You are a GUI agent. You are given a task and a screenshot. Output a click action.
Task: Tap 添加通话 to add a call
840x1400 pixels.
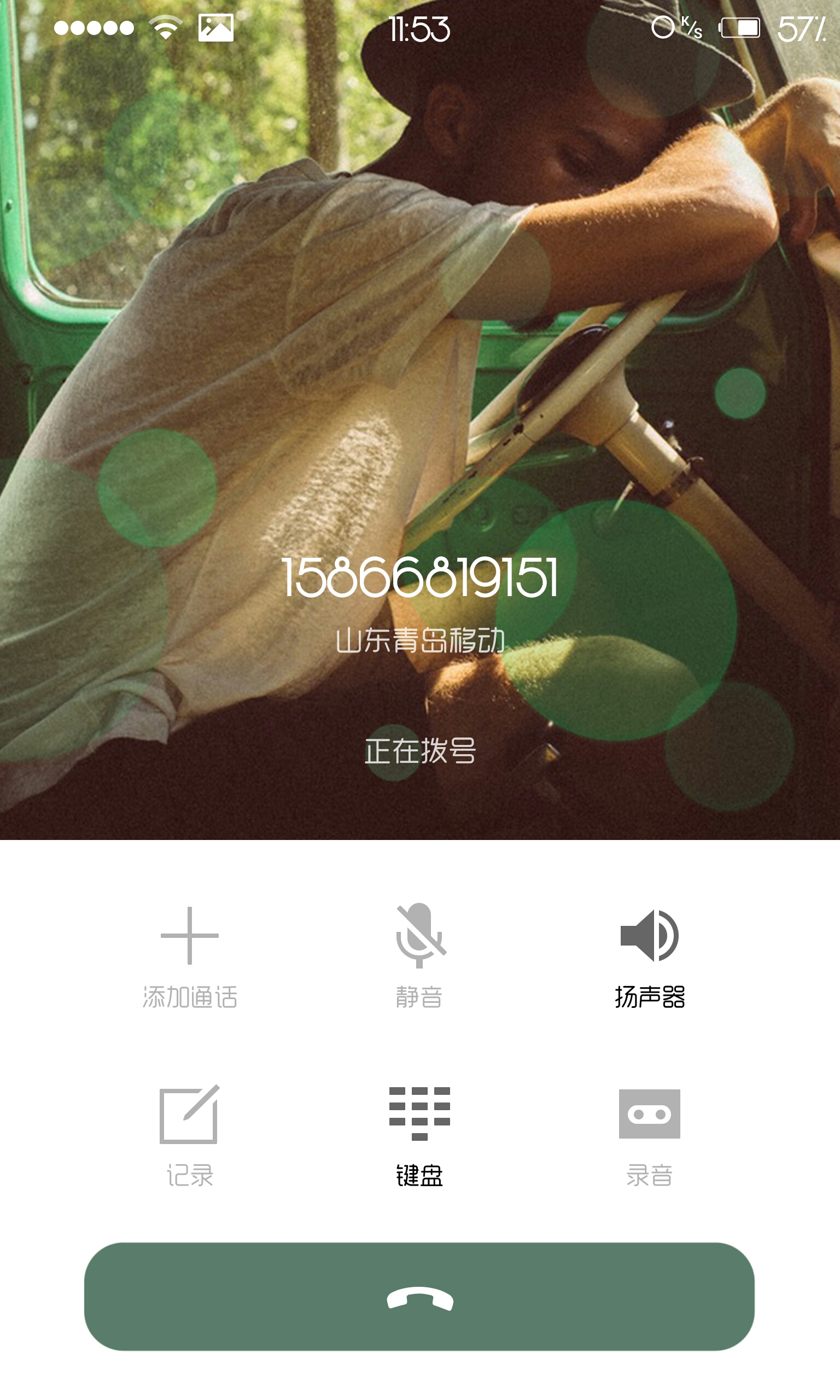[x=190, y=958]
